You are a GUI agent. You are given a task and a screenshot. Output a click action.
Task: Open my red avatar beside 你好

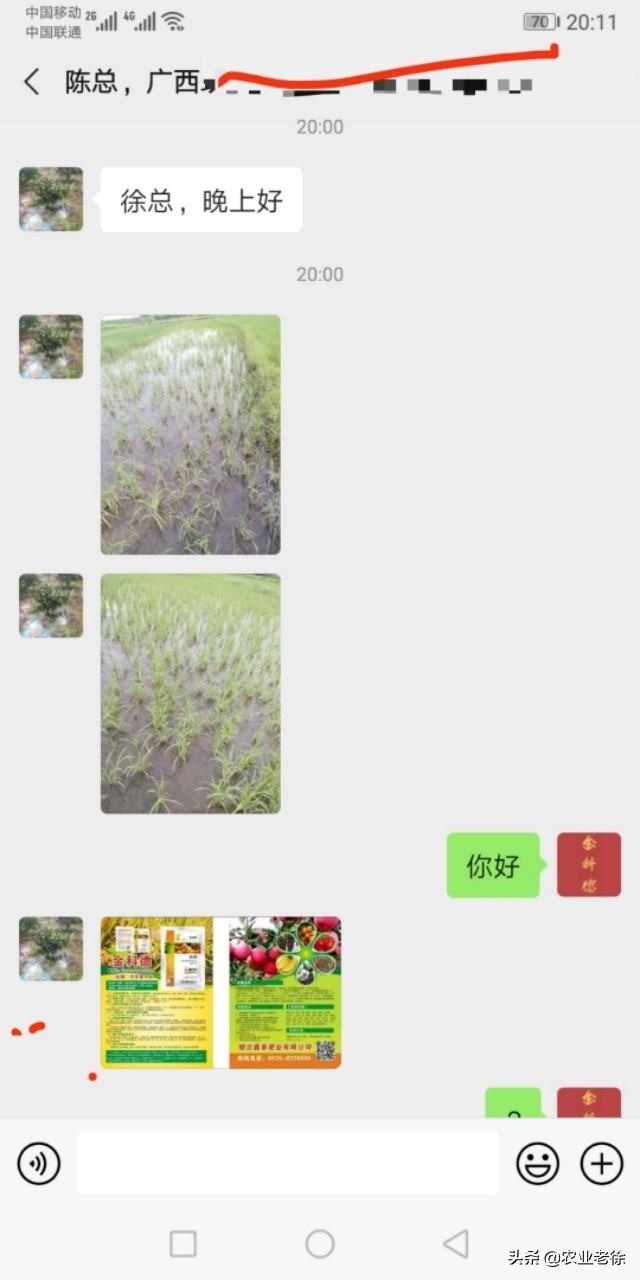pyautogui.click(x=589, y=865)
